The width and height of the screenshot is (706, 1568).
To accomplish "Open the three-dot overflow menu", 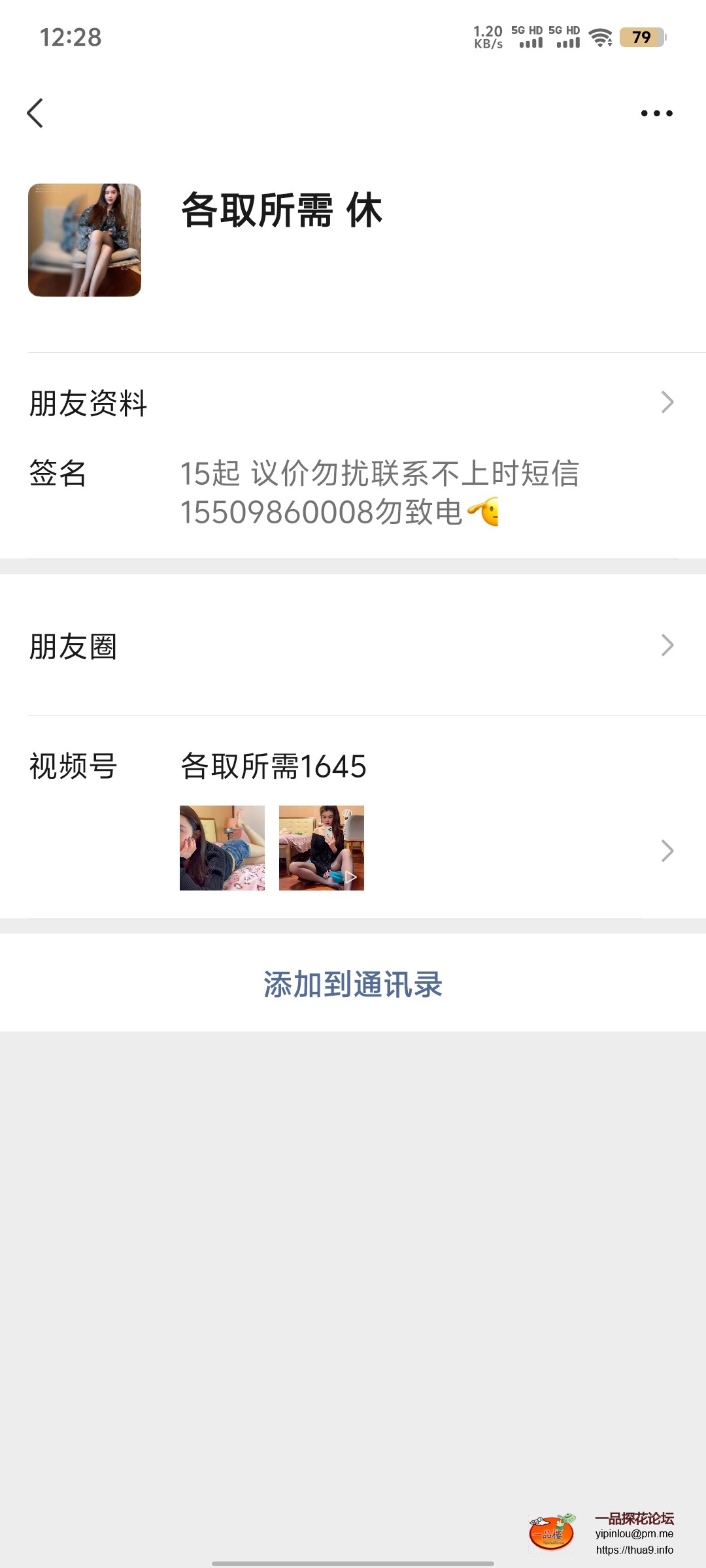I will coord(656,114).
